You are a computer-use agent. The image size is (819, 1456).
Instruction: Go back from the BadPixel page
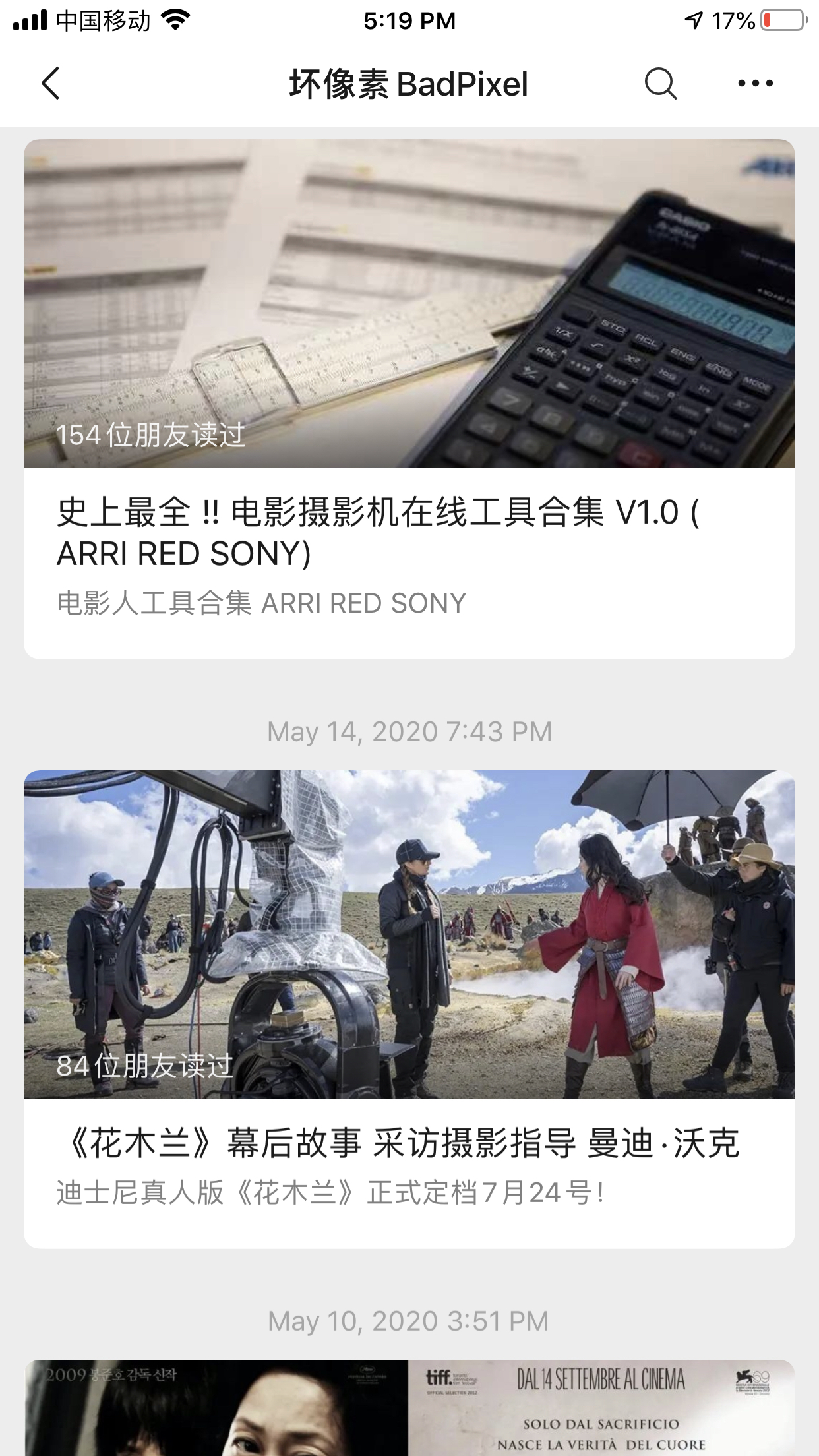pyautogui.click(x=51, y=84)
